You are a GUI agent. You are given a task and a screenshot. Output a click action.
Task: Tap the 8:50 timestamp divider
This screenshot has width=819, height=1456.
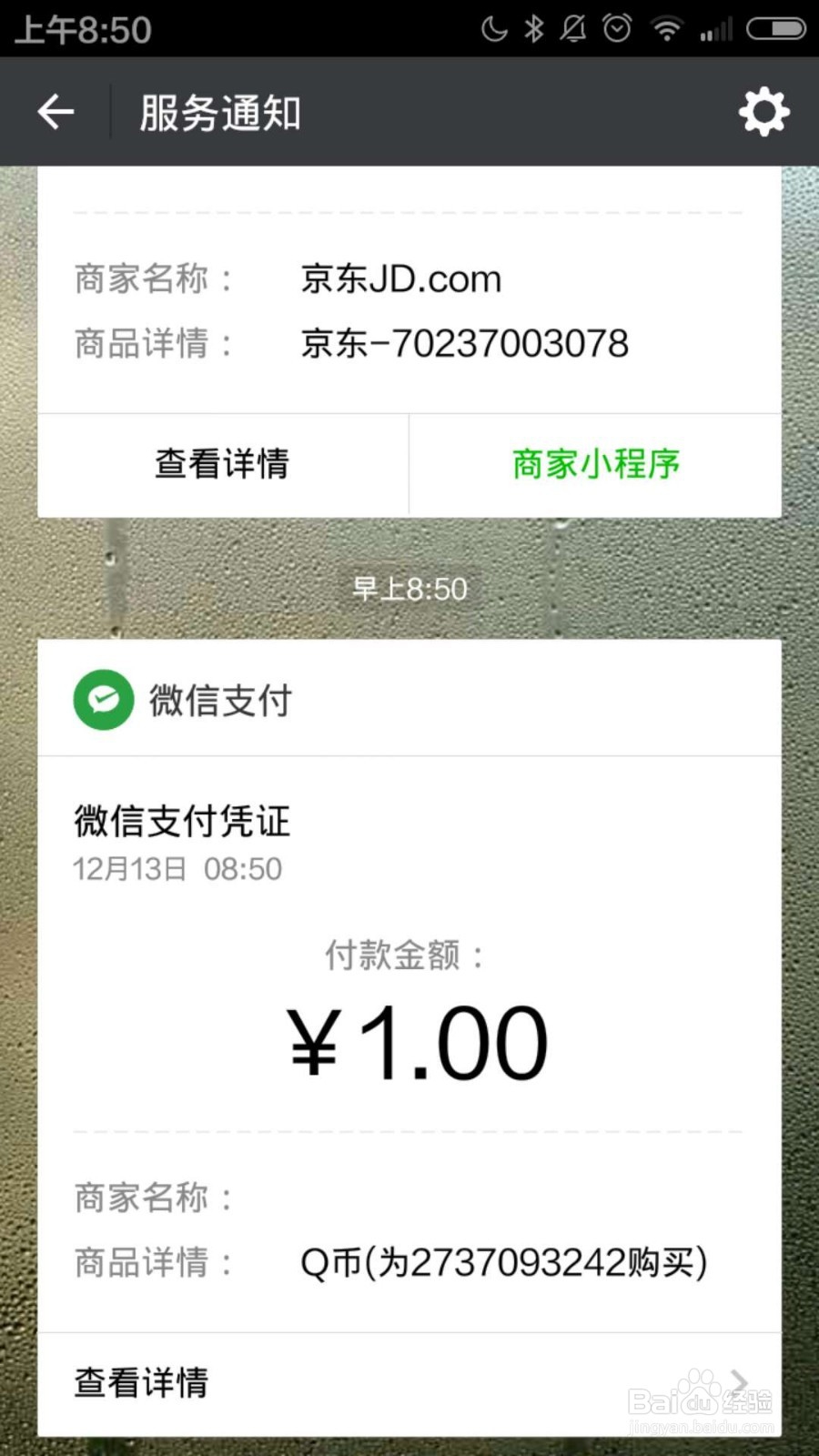pyautogui.click(x=409, y=589)
